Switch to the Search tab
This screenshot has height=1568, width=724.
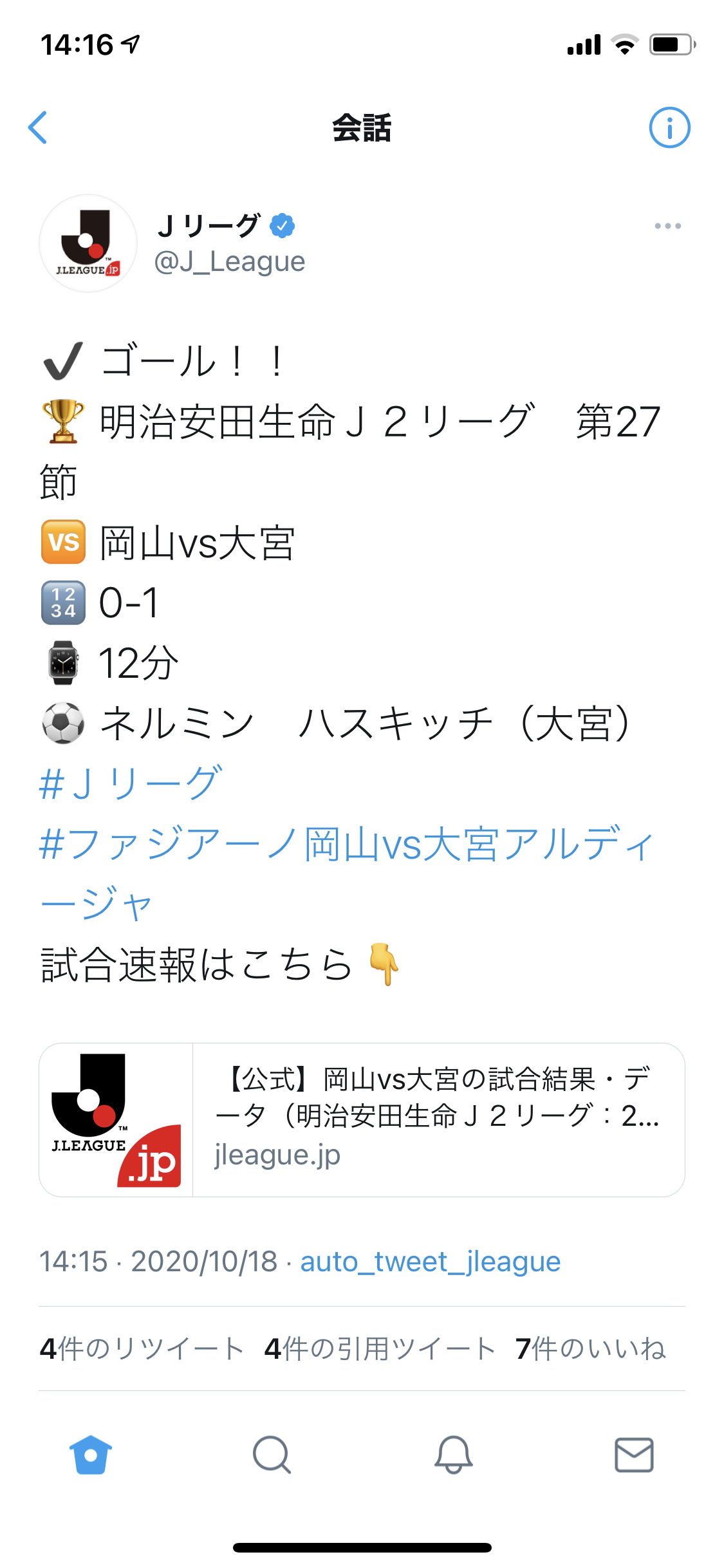click(272, 1455)
